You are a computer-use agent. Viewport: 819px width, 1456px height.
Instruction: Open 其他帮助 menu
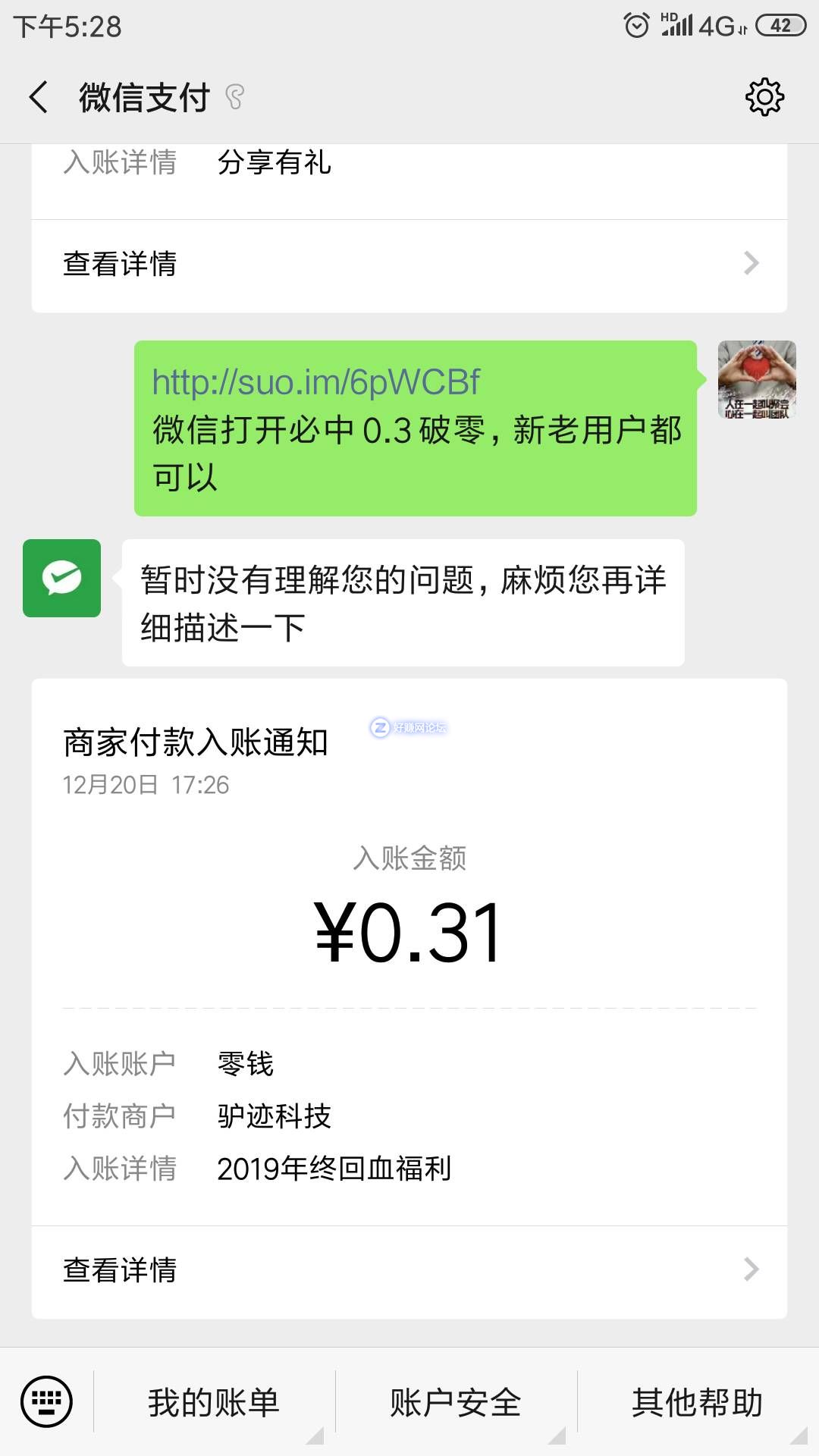click(x=698, y=1402)
